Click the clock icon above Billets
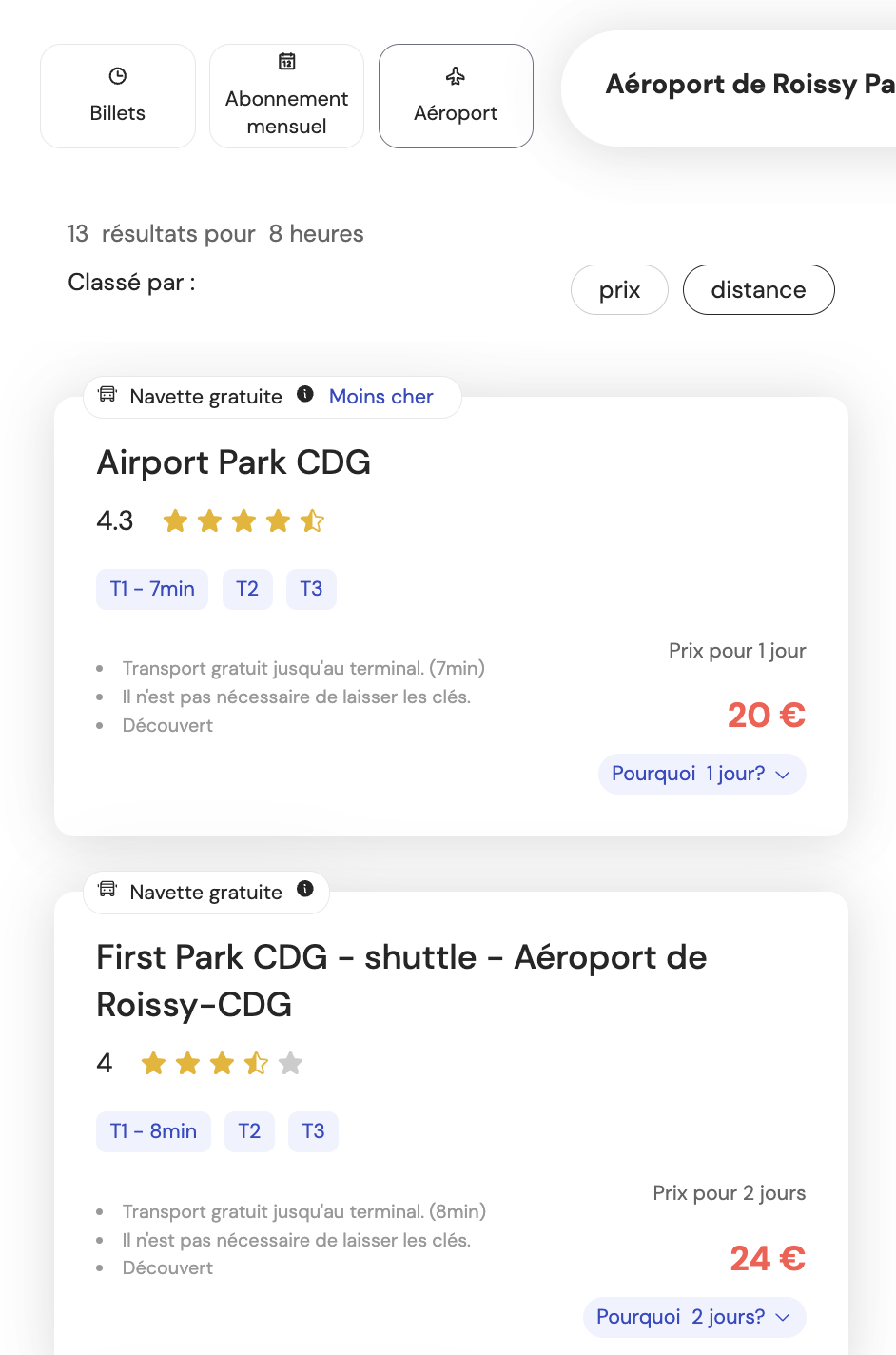The height and width of the screenshot is (1355, 896). point(117,74)
